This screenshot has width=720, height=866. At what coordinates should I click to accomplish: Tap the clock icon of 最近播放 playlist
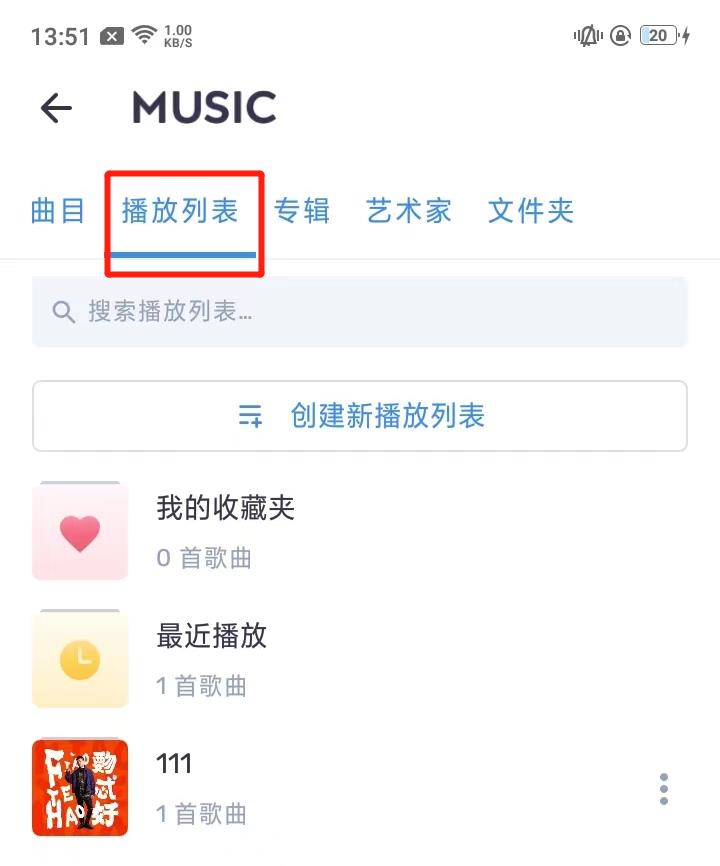(80, 658)
